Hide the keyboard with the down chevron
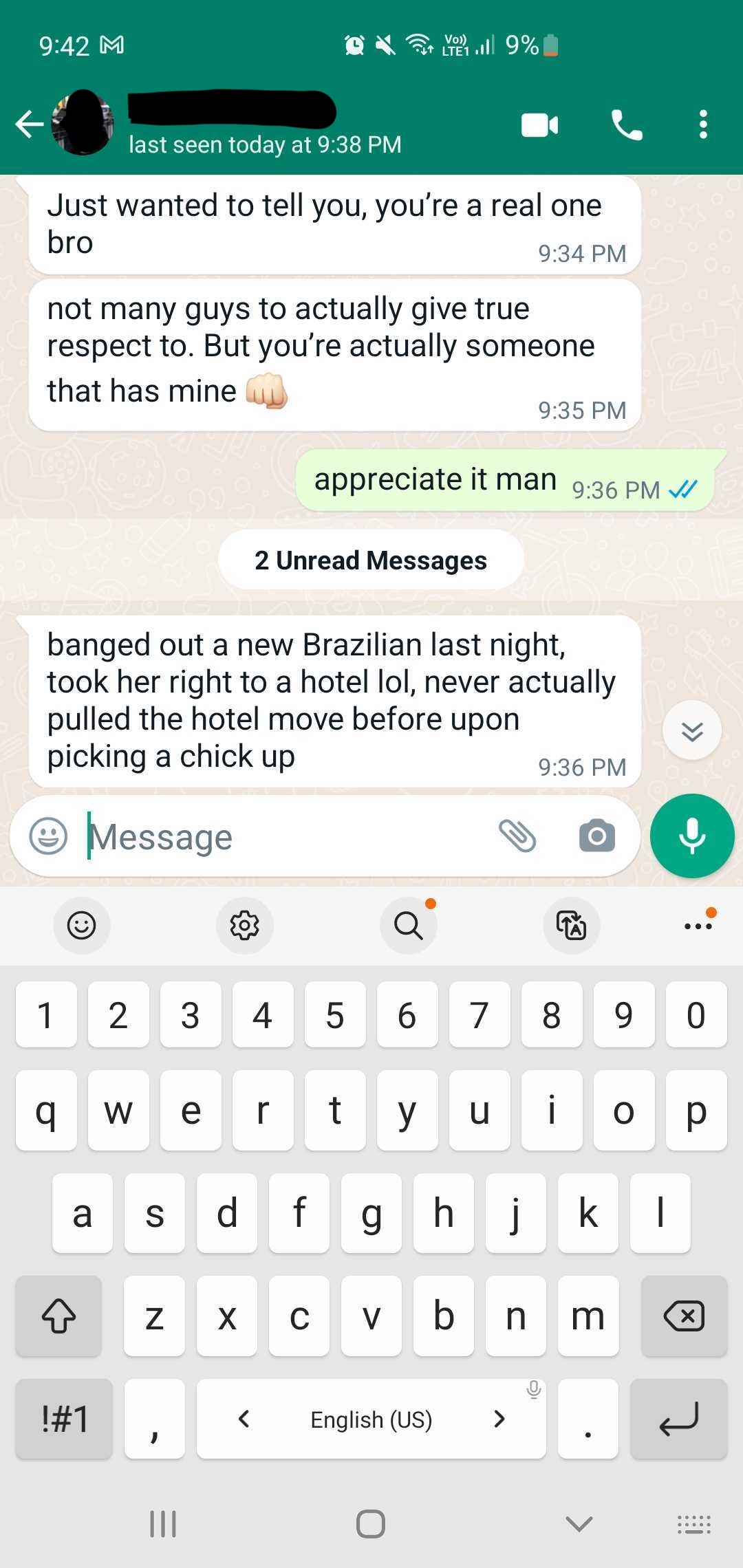Viewport: 743px width, 1568px height. [x=579, y=1525]
